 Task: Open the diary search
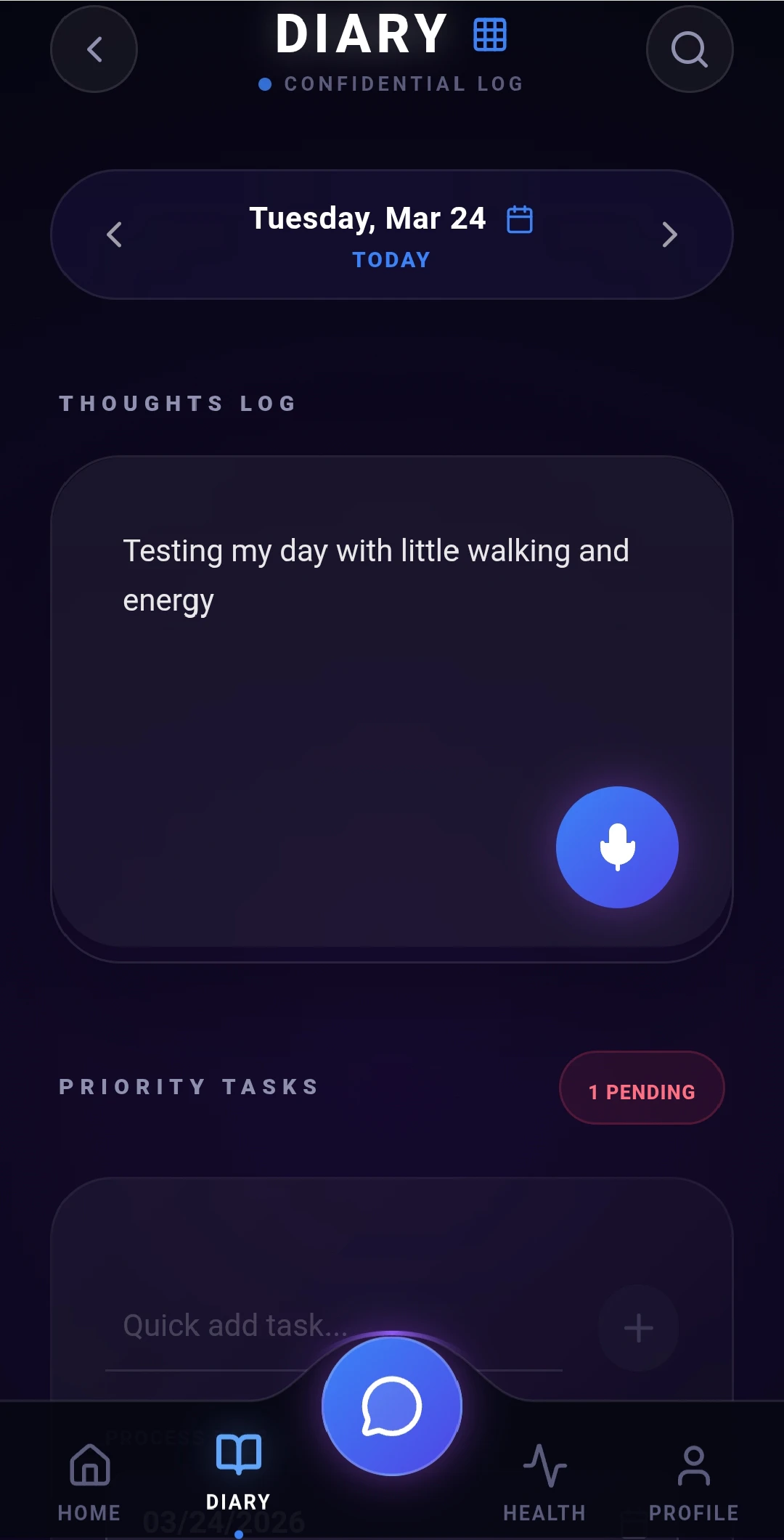689,49
